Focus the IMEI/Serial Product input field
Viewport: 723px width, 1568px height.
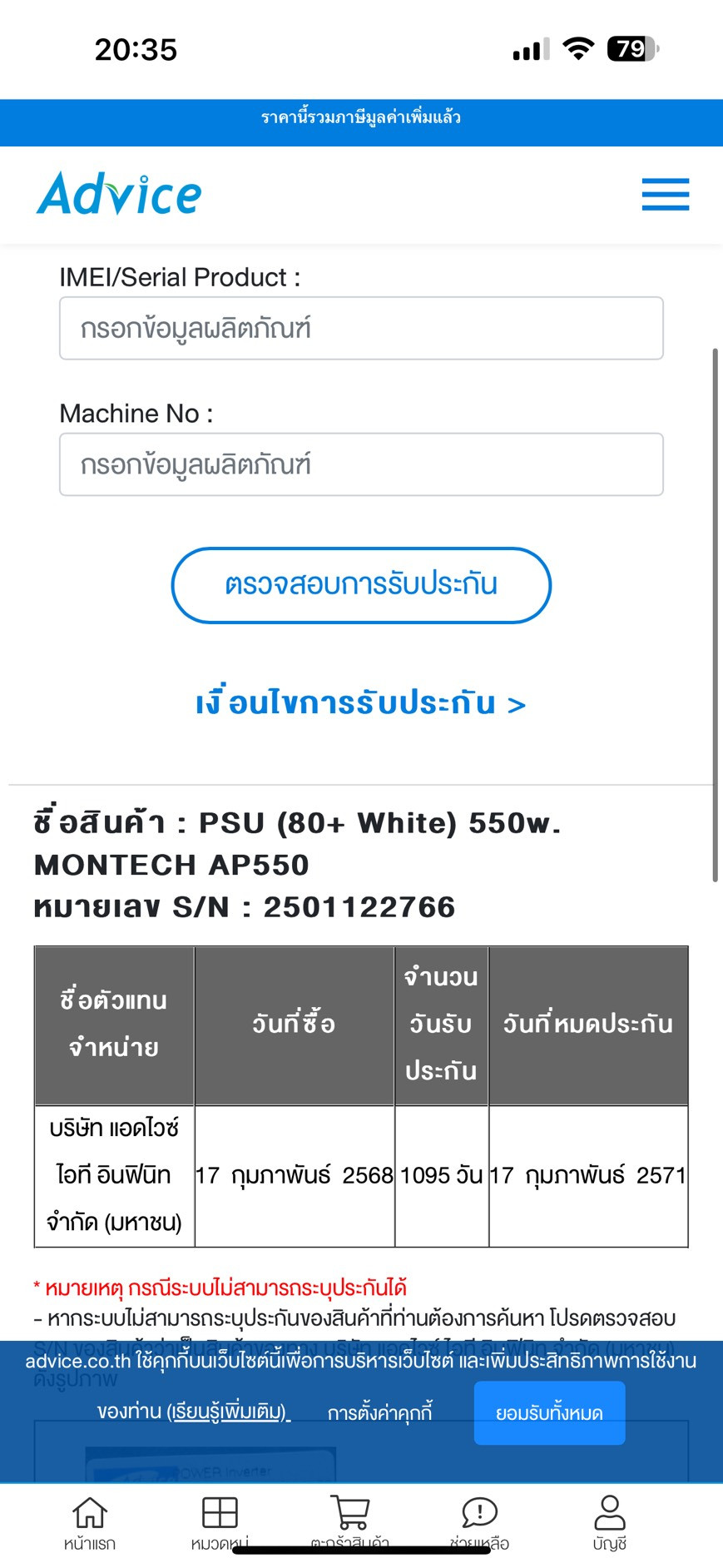coord(361,329)
